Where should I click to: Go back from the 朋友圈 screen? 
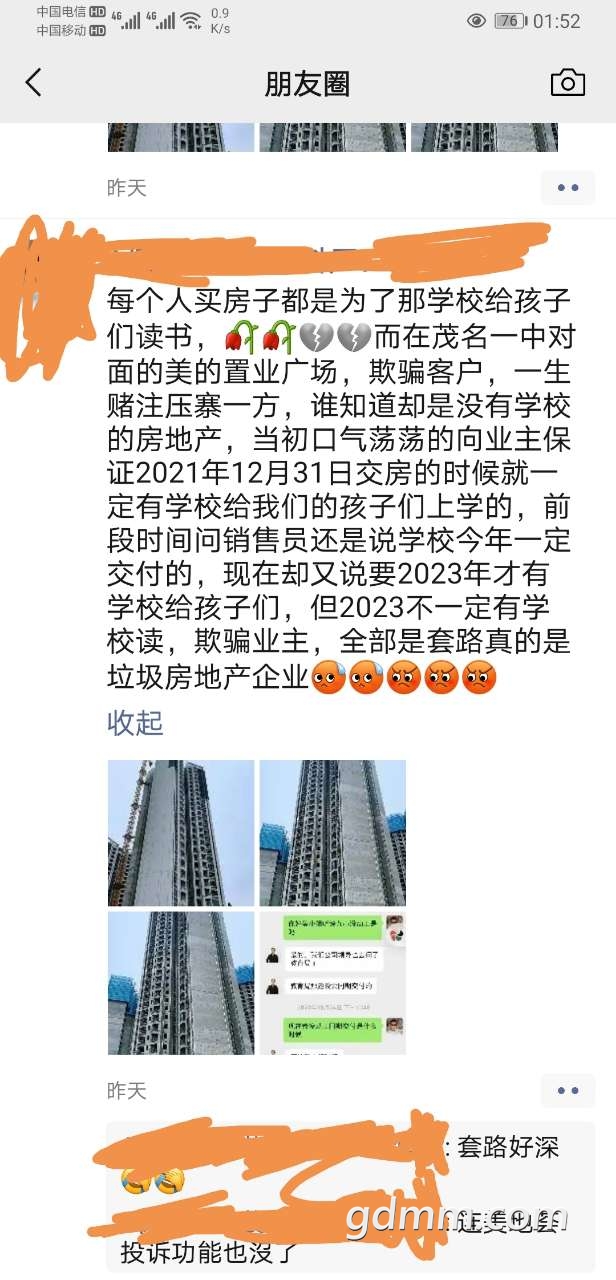pos(34,83)
